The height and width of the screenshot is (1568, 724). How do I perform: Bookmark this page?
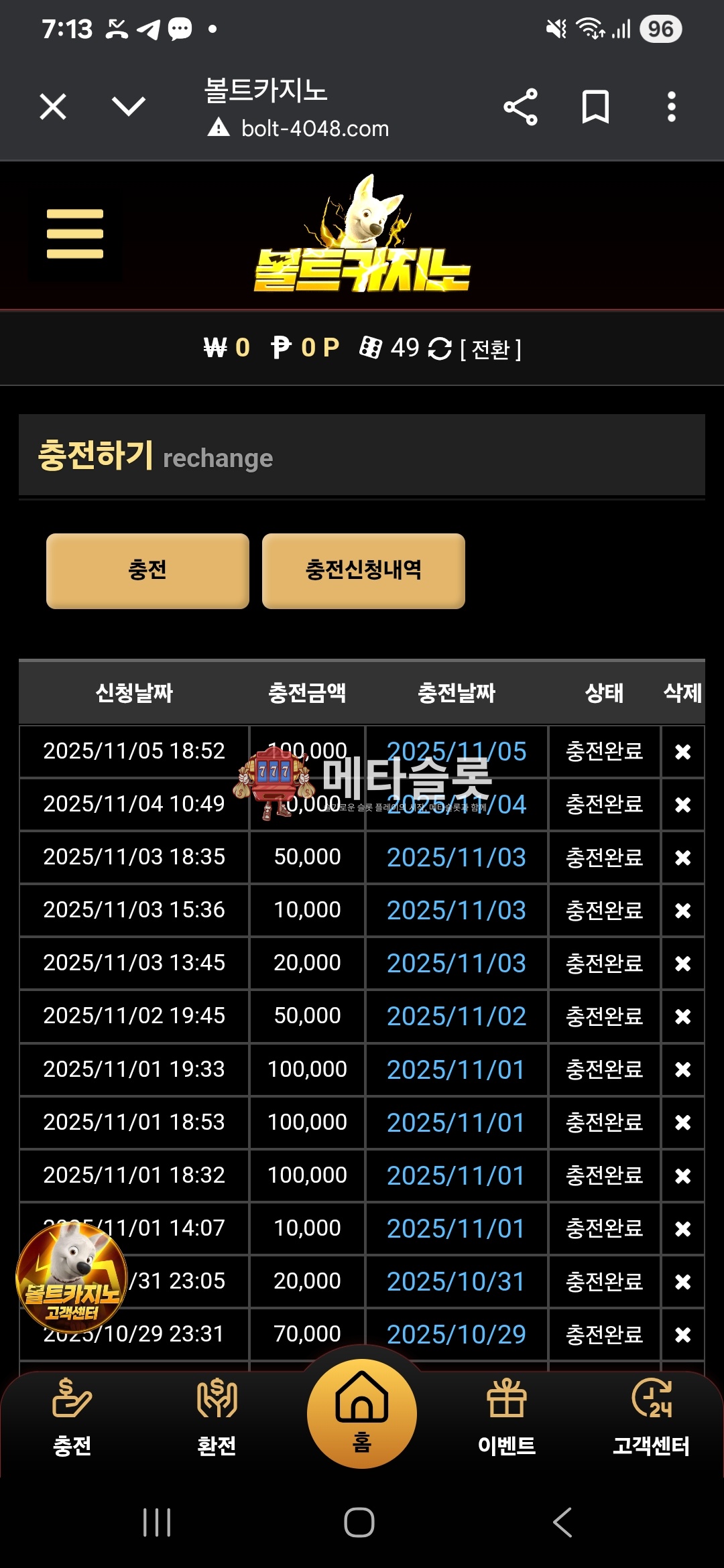tap(595, 107)
